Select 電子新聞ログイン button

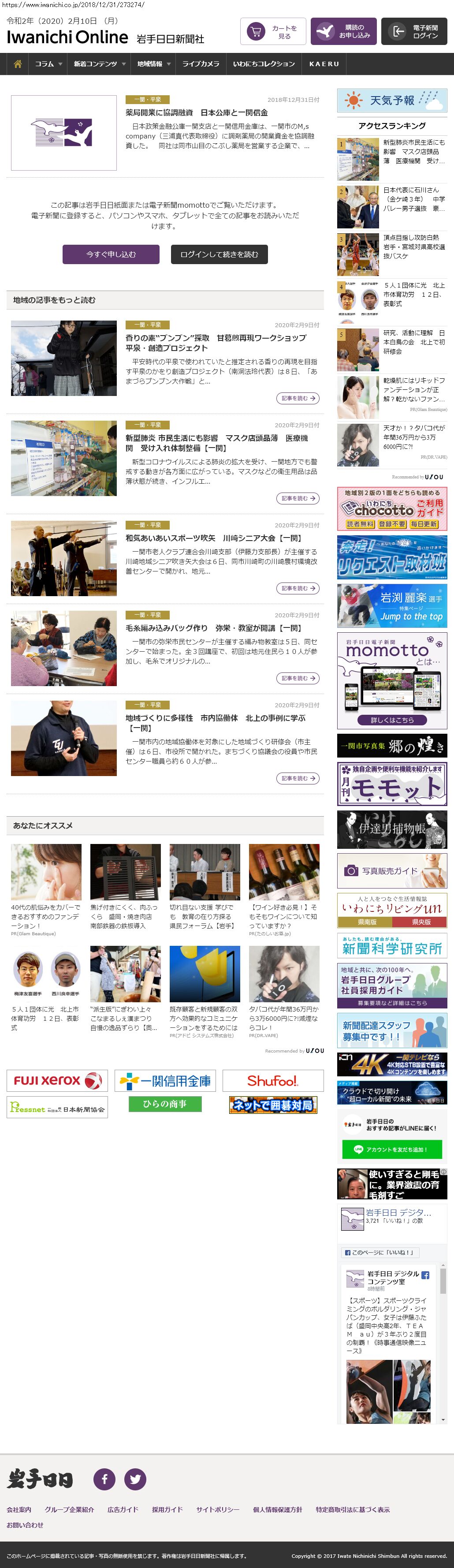pos(414,32)
